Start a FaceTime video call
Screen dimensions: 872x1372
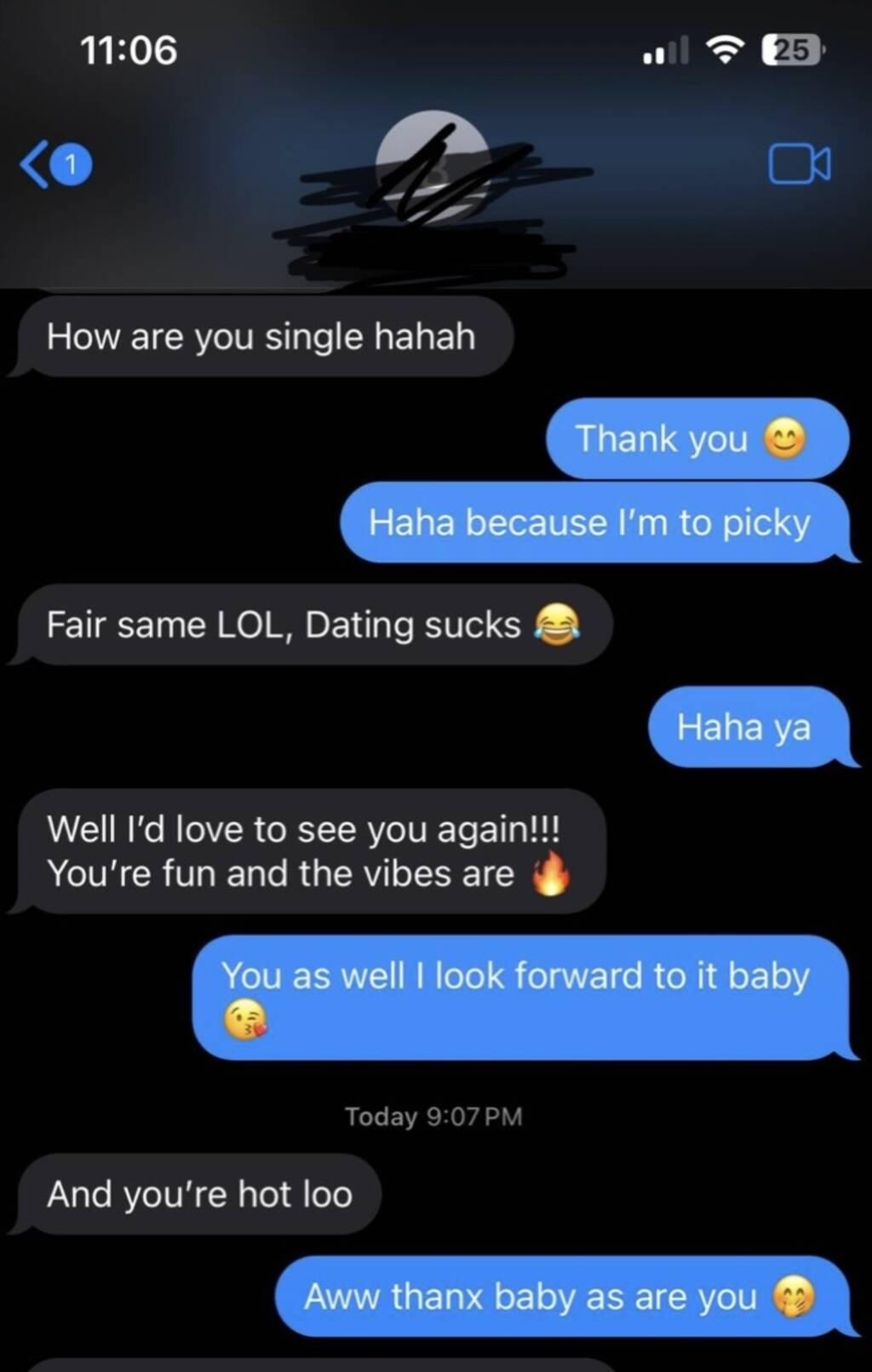pyautogui.click(x=799, y=164)
